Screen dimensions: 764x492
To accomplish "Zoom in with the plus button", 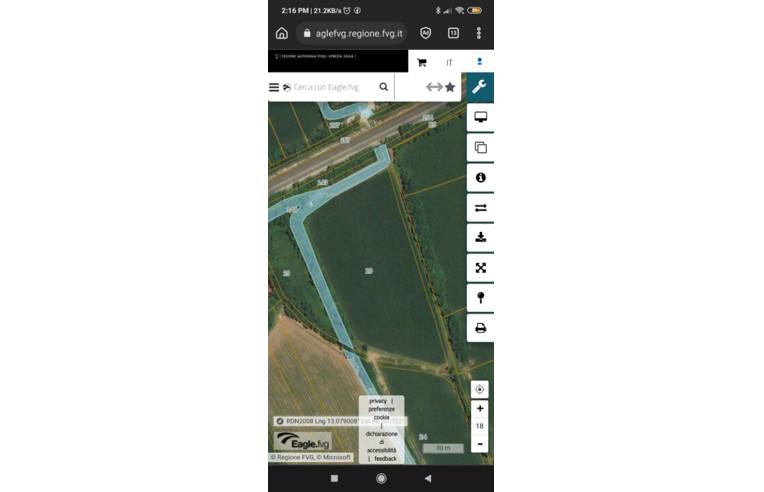I will [x=480, y=408].
